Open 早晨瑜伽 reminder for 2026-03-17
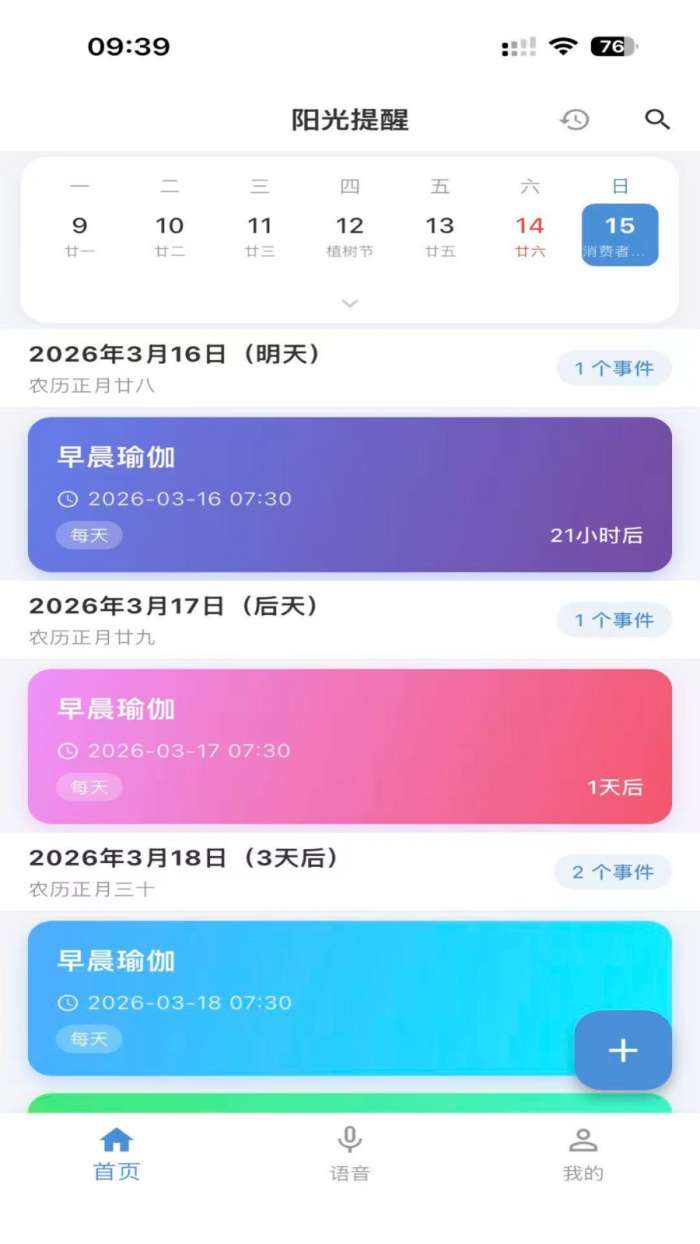This screenshot has height=1244, width=700. pyautogui.click(x=350, y=746)
